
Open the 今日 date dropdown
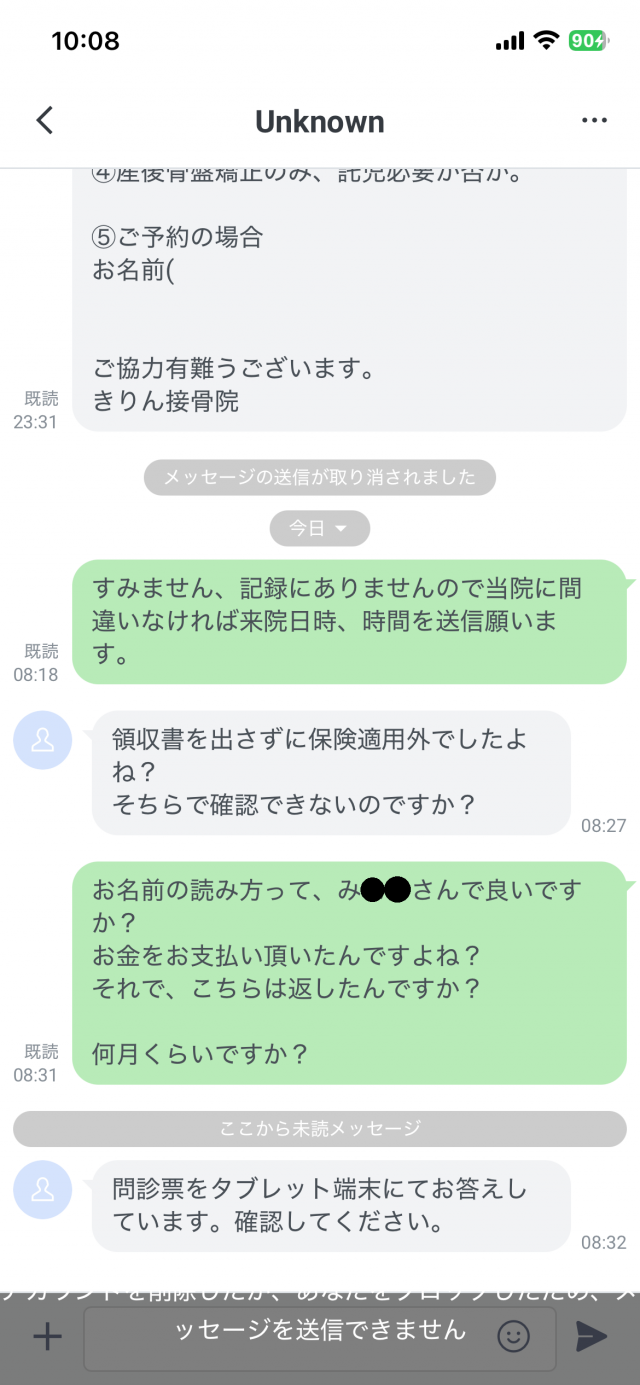coord(319,529)
